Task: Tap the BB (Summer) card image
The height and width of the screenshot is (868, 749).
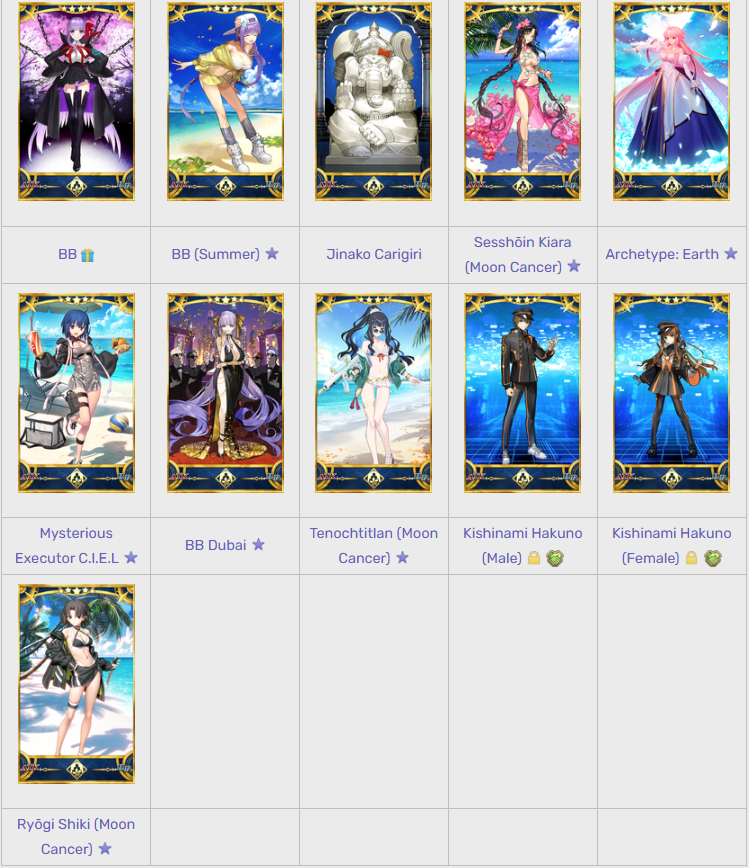Action: (x=225, y=100)
